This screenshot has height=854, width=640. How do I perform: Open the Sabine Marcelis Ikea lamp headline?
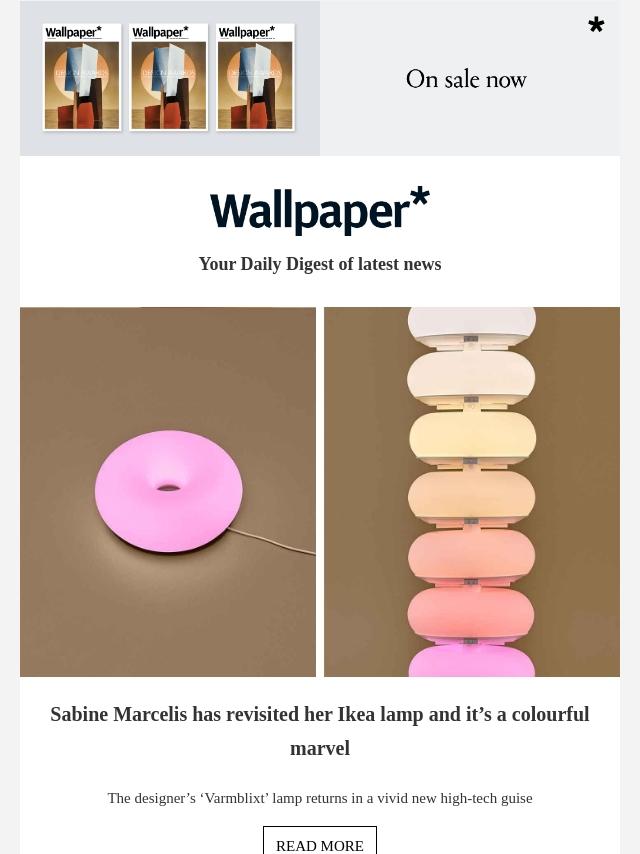tap(320, 731)
